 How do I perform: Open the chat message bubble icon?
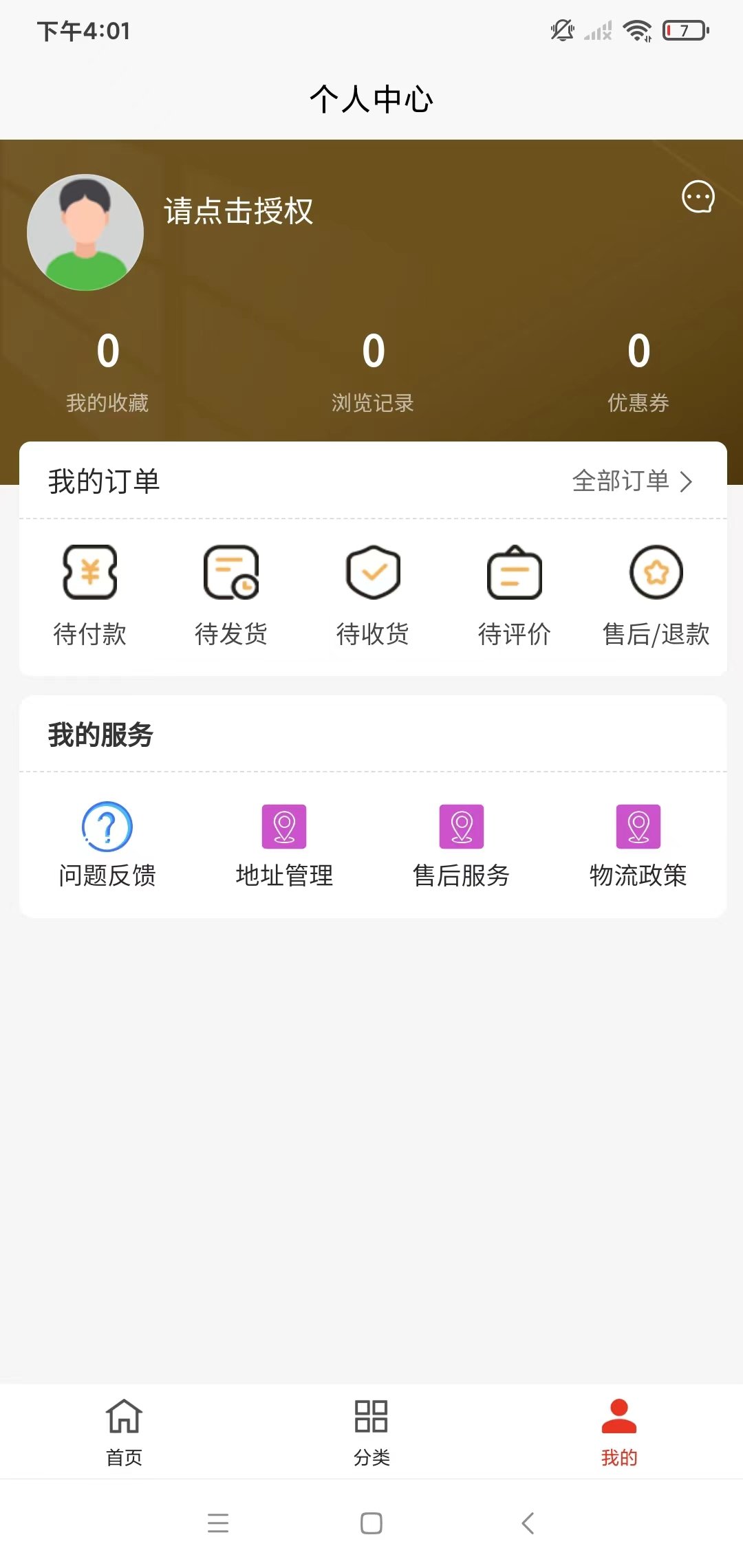tap(698, 199)
